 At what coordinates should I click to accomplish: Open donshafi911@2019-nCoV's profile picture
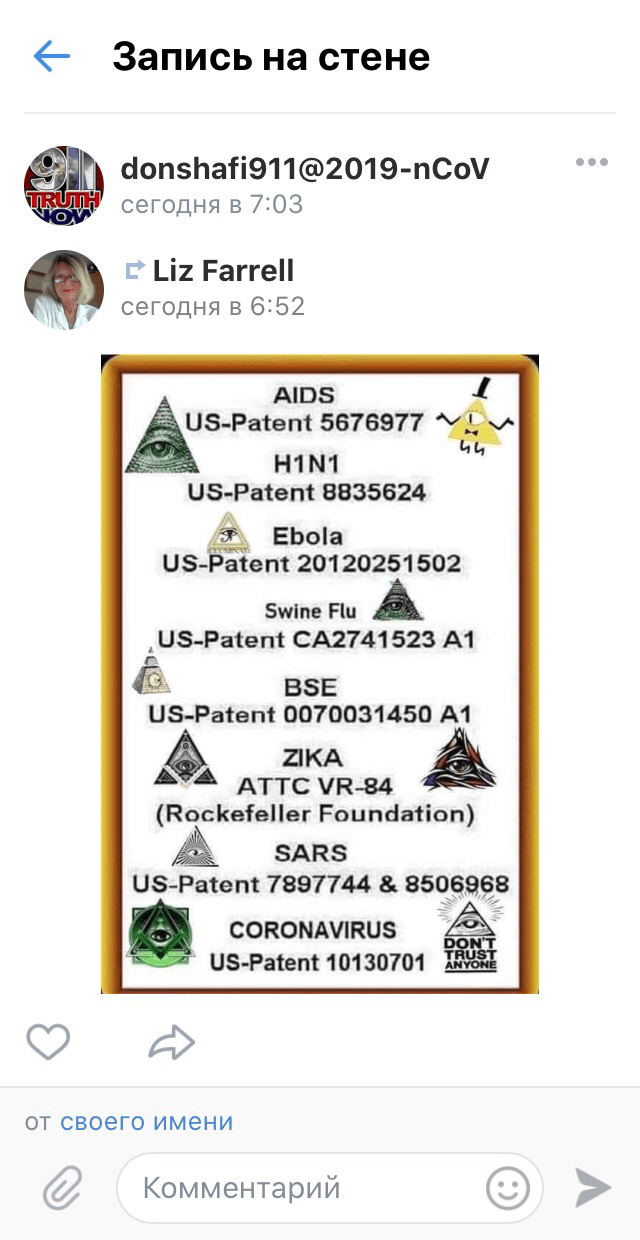pos(64,186)
